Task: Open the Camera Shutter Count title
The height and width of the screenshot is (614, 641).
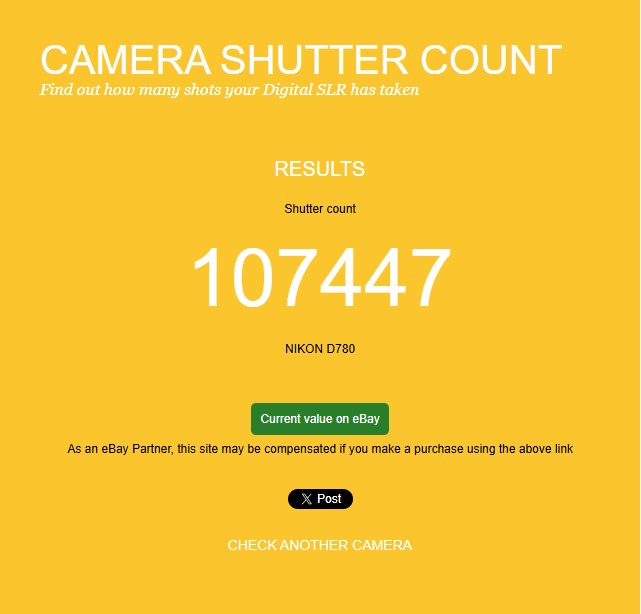Action: (x=300, y=60)
